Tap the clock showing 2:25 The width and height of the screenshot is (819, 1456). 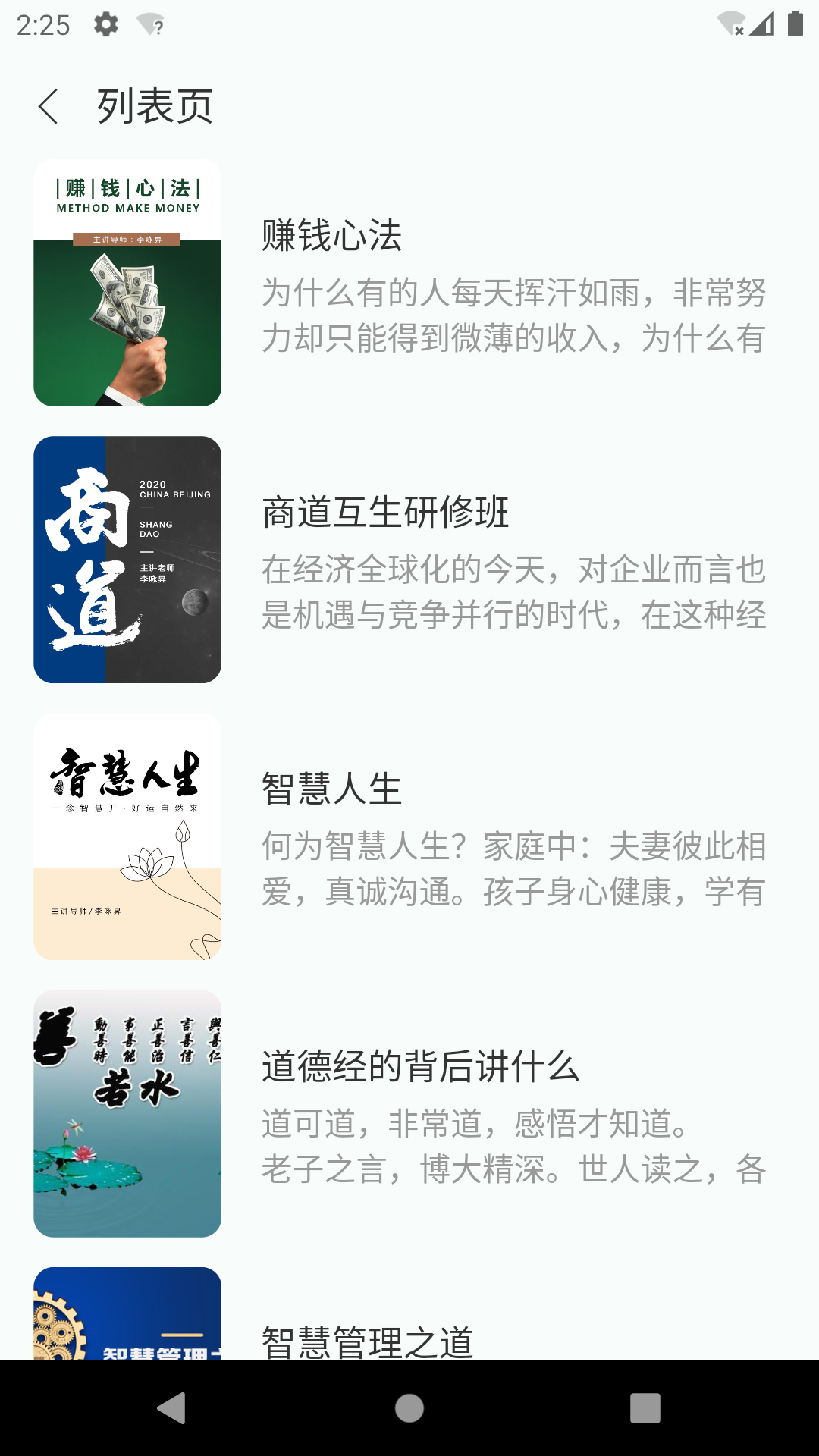[x=42, y=24]
